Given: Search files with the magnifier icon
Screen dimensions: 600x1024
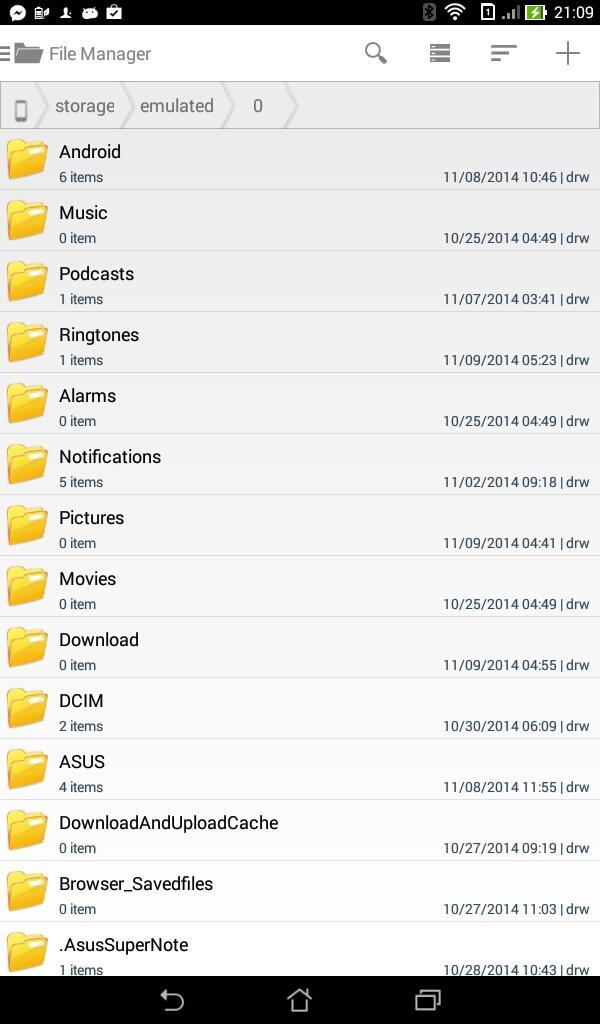Looking at the screenshot, I should pos(375,53).
